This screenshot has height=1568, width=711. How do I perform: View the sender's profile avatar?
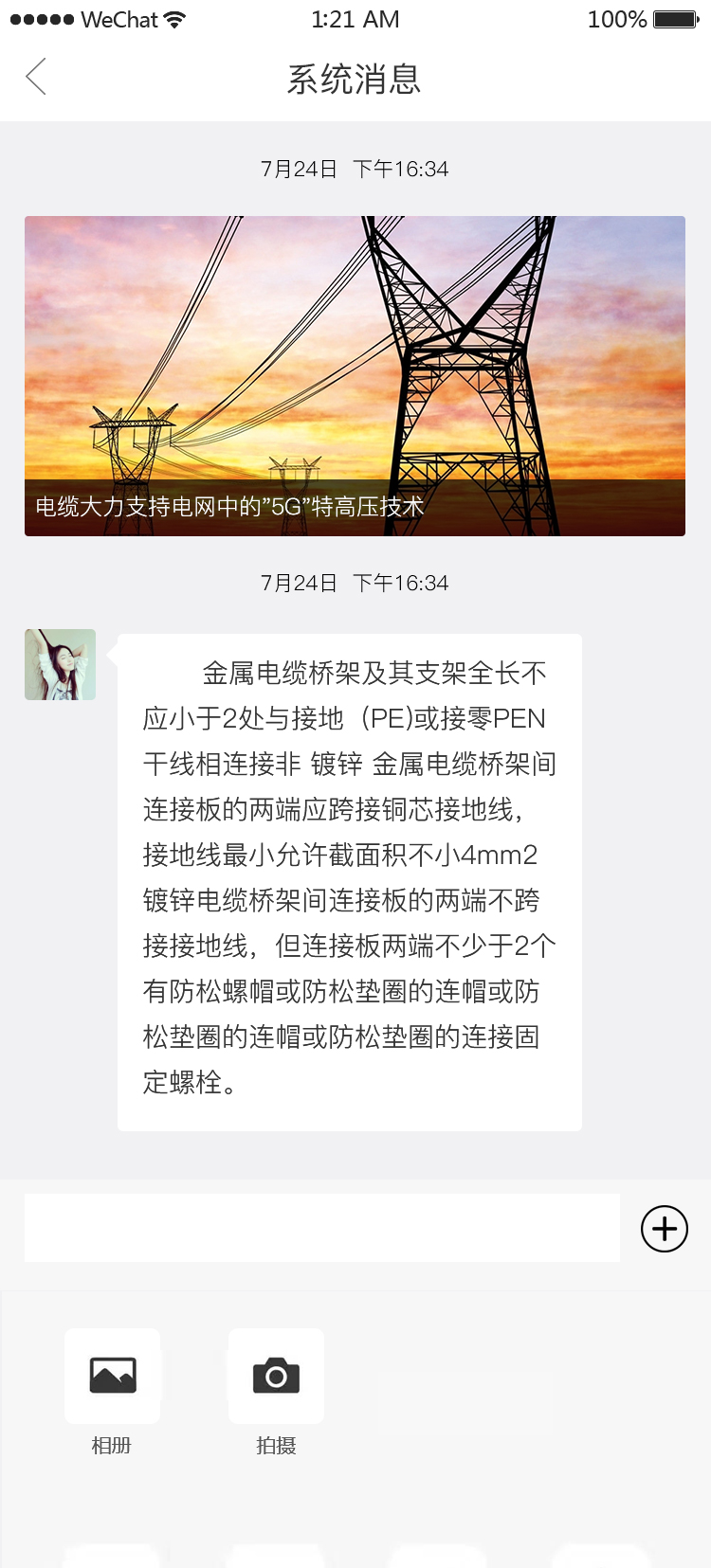(61, 665)
